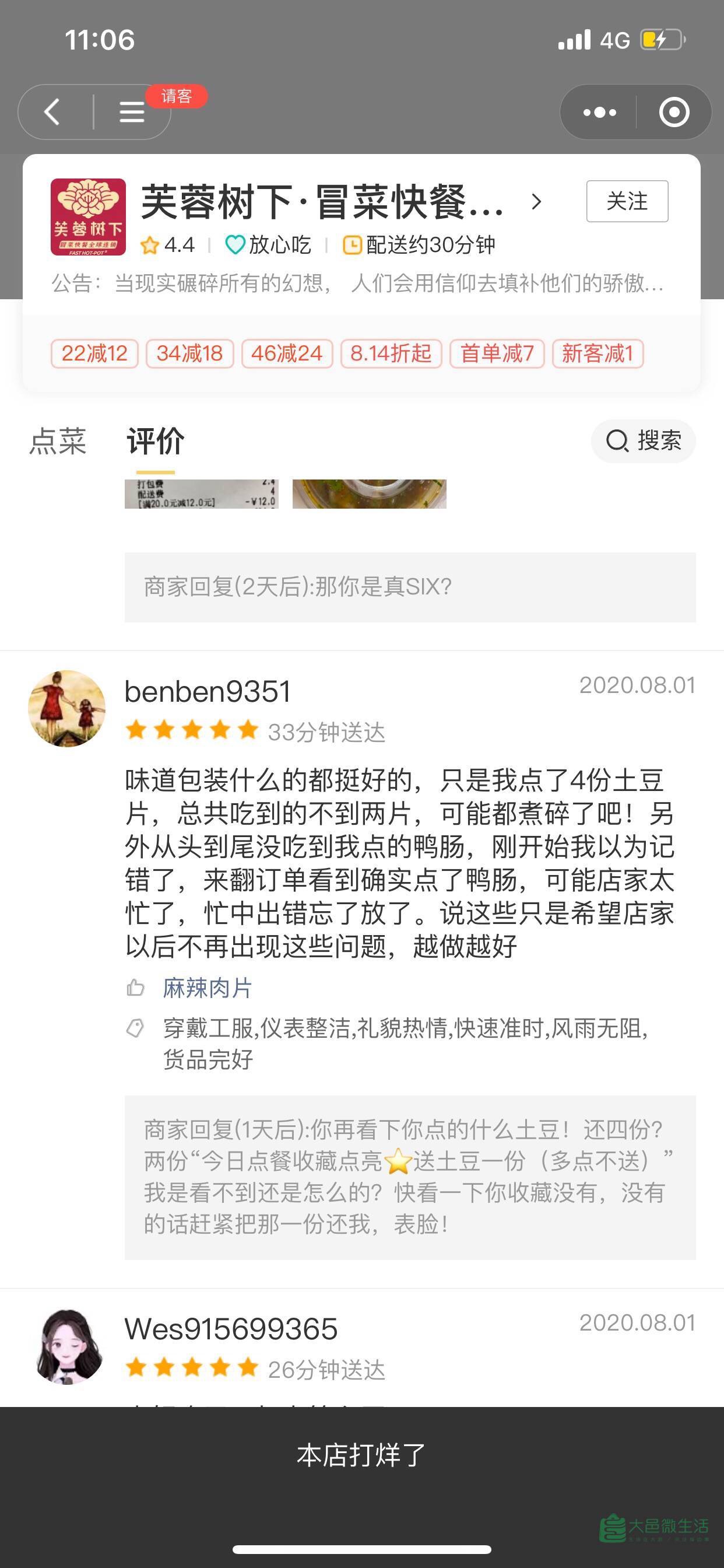This screenshot has width=724, height=1568.
Task: View the 22减12 discount chip
Action: click(x=94, y=353)
